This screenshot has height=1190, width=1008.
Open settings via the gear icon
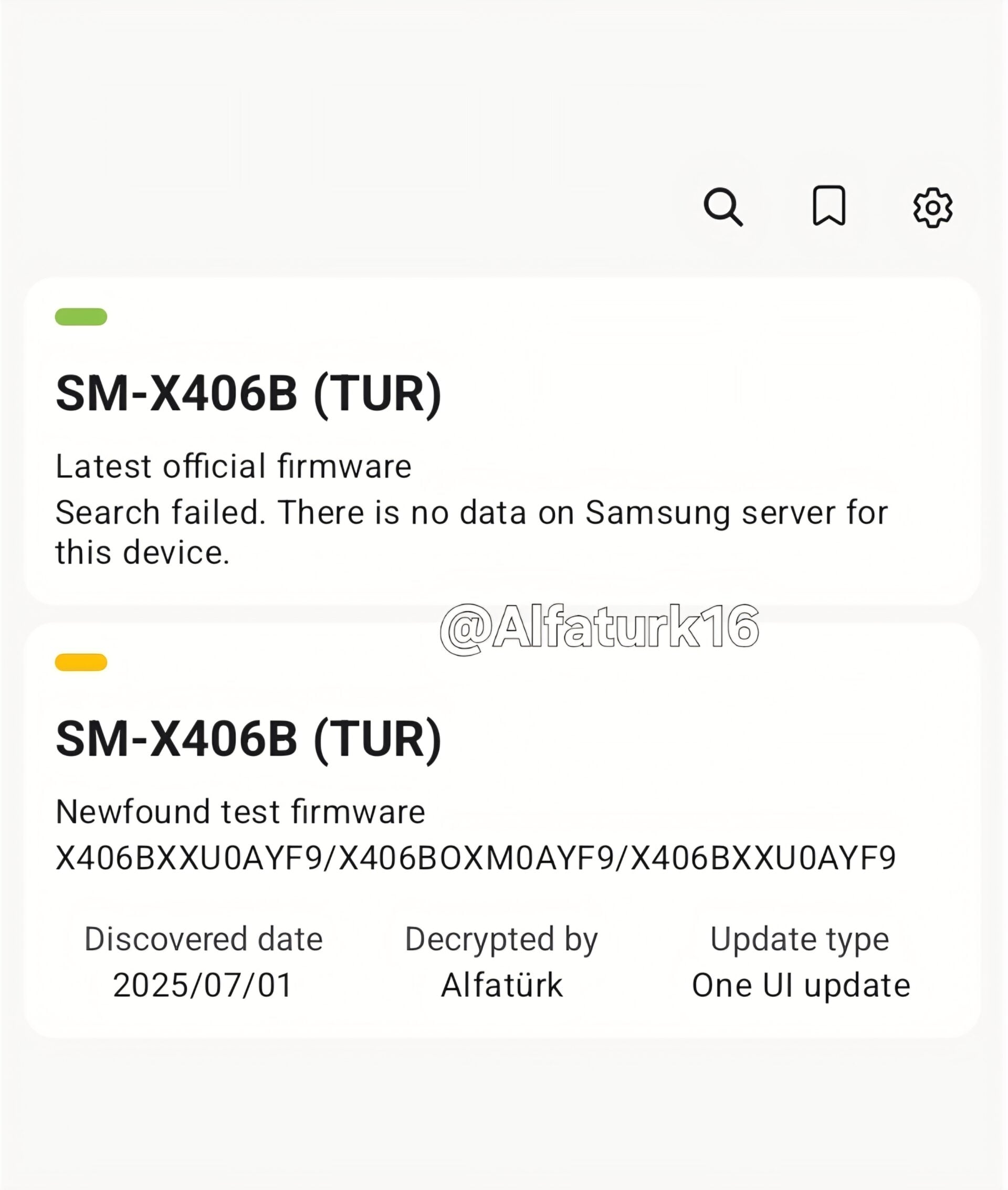point(932,207)
